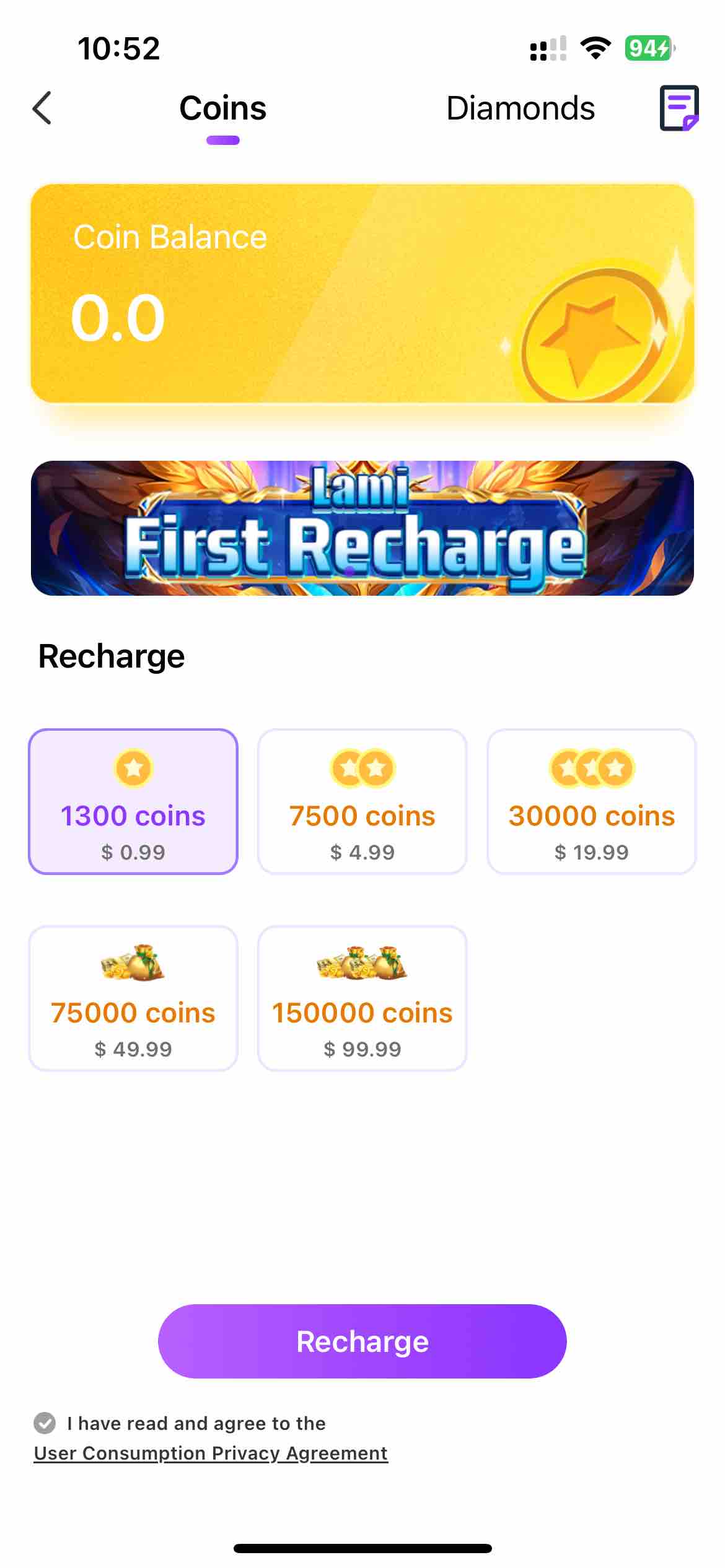Open the Lami First Recharge banner
This screenshot has width=725, height=1568.
coord(362,528)
